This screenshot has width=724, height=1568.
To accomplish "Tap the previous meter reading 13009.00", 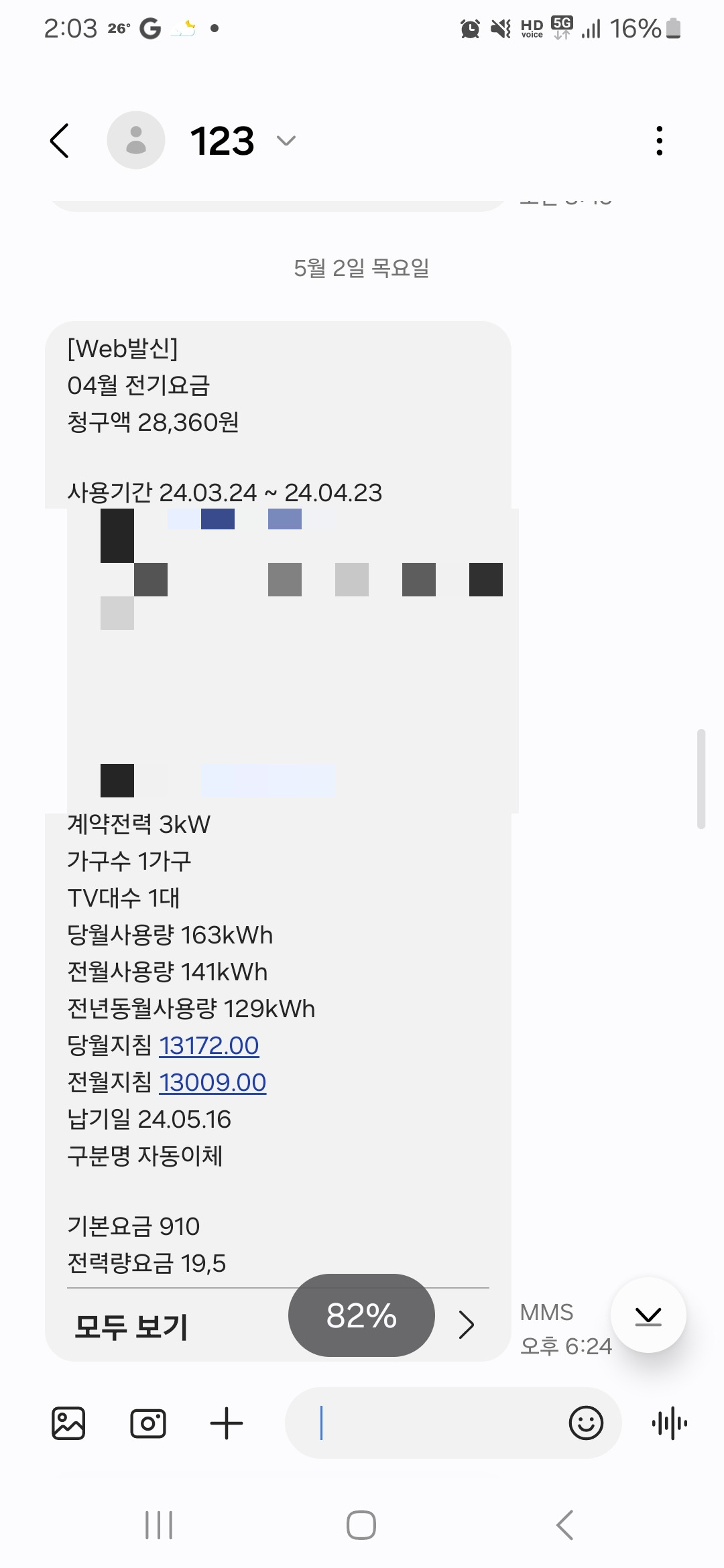I will 213,1082.
